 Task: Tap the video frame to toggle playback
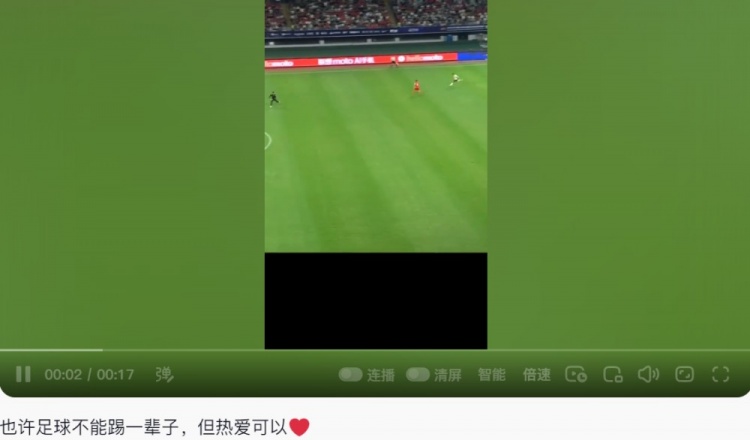[x=376, y=150]
